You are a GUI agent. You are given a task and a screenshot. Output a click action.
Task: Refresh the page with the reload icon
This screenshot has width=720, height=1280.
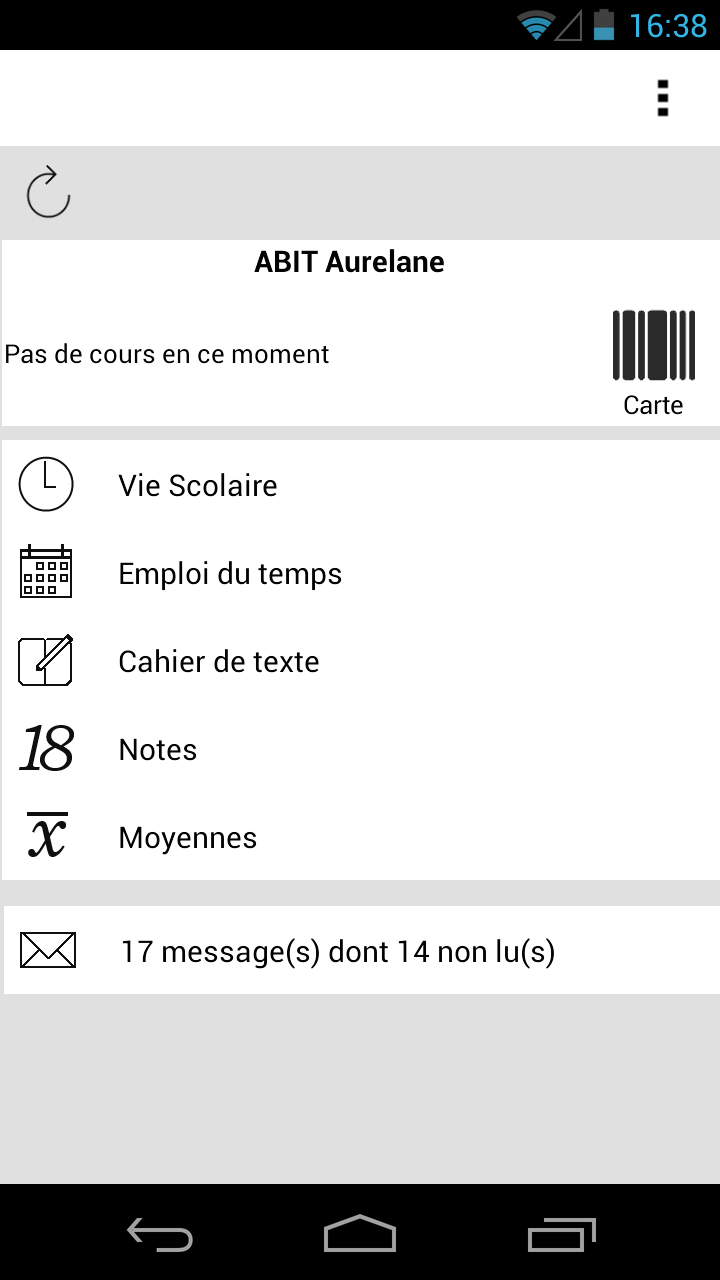(x=47, y=192)
